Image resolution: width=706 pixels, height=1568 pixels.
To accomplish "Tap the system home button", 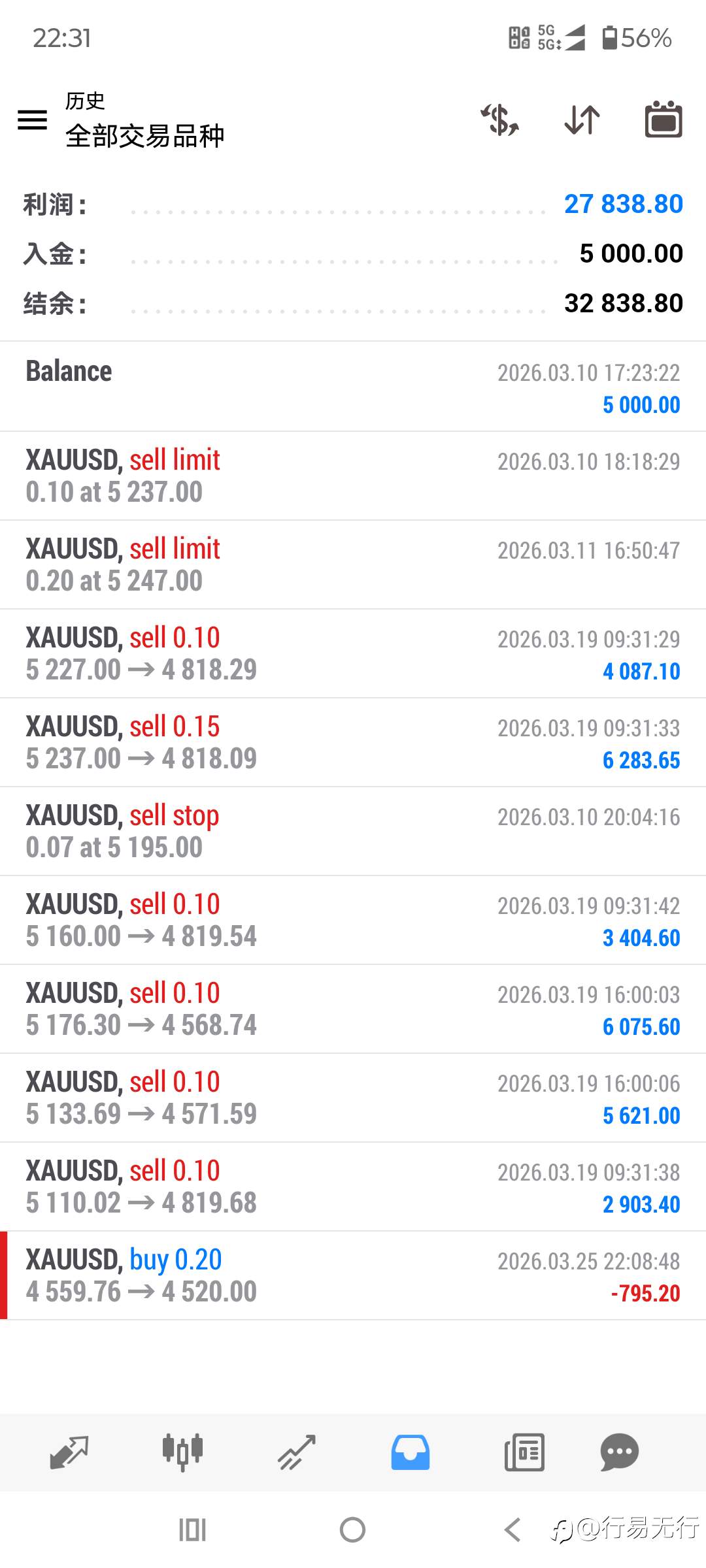I will [352, 1529].
